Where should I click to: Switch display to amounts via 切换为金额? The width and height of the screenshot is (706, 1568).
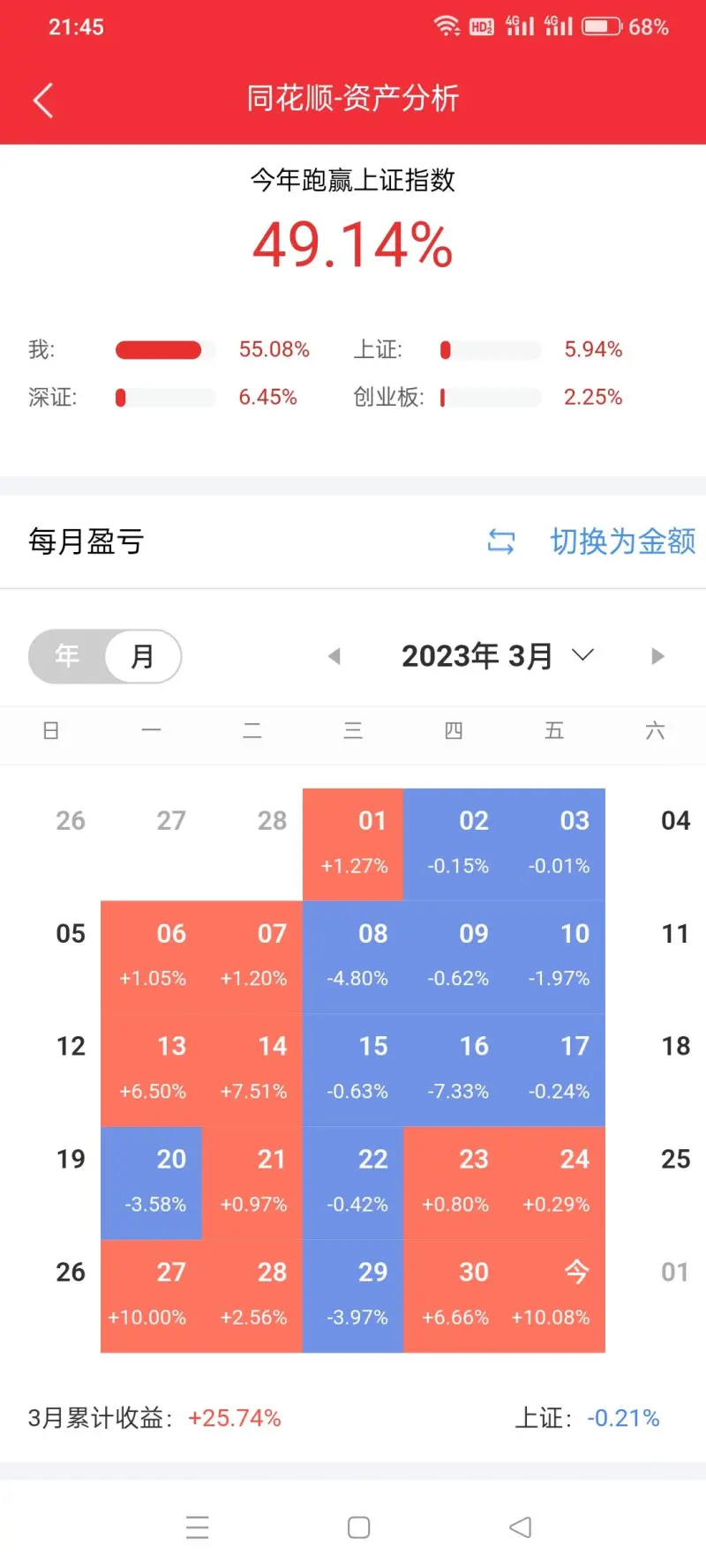[x=591, y=541]
